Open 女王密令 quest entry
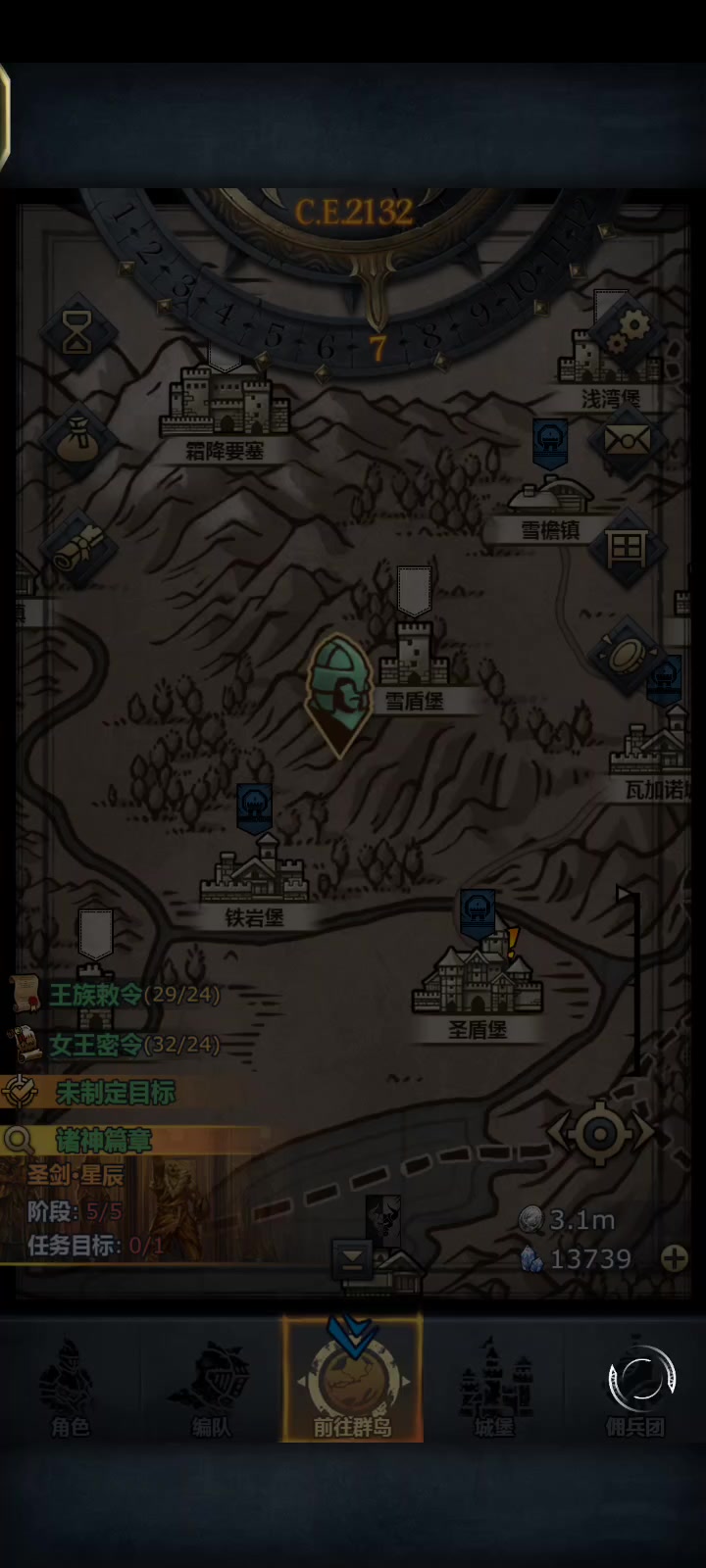This screenshot has width=706, height=1568. [x=118, y=1045]
